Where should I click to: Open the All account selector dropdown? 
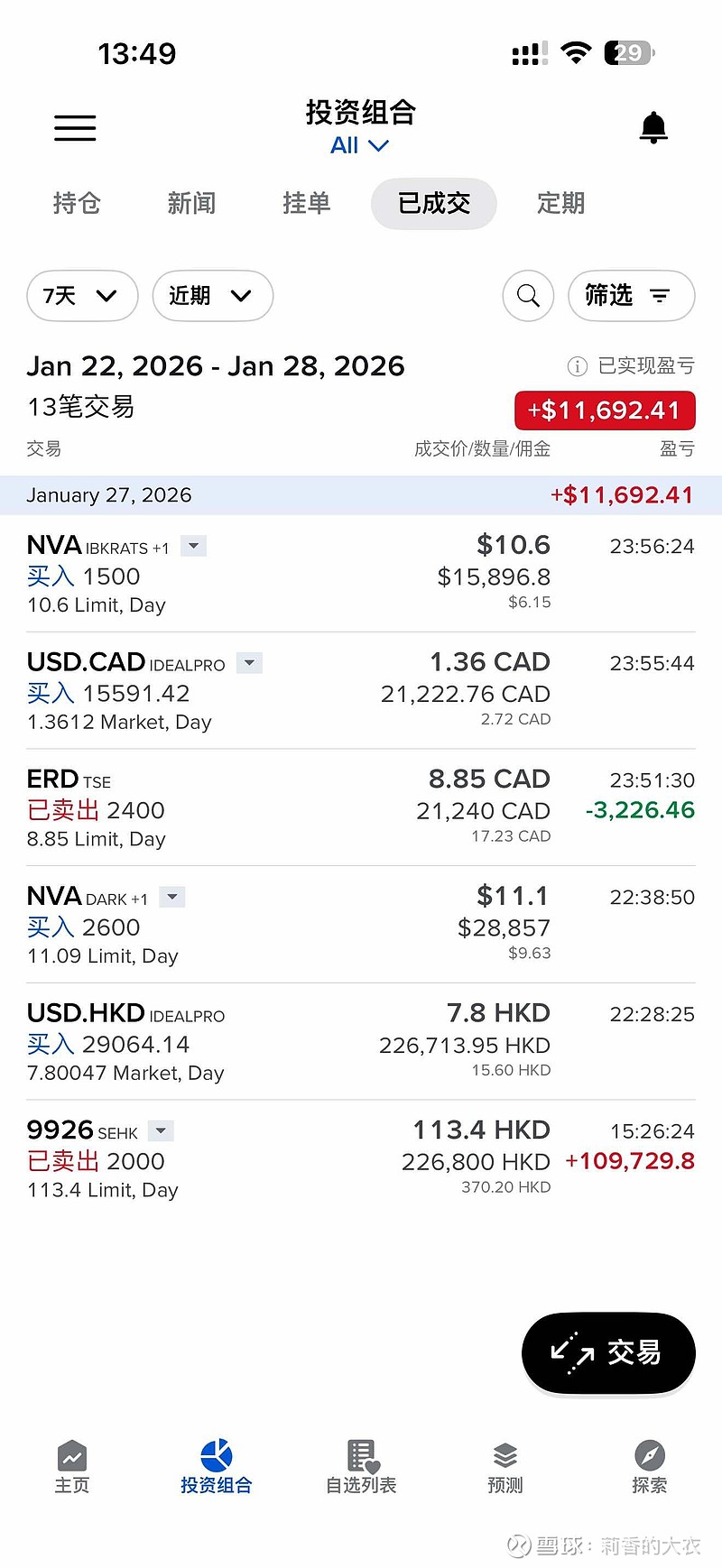pos(360,145)
